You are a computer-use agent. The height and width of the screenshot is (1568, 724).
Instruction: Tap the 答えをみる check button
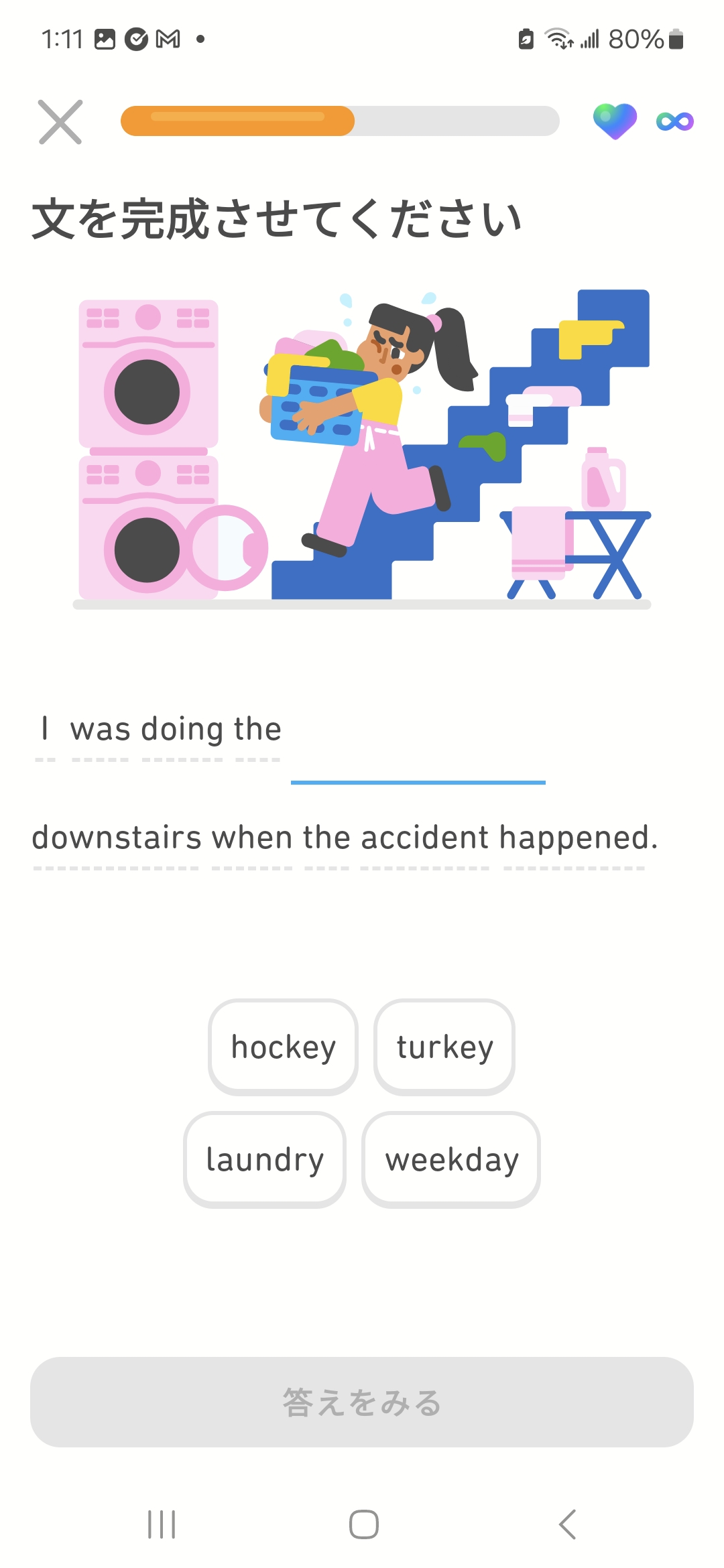click(x=362, y=1402)
